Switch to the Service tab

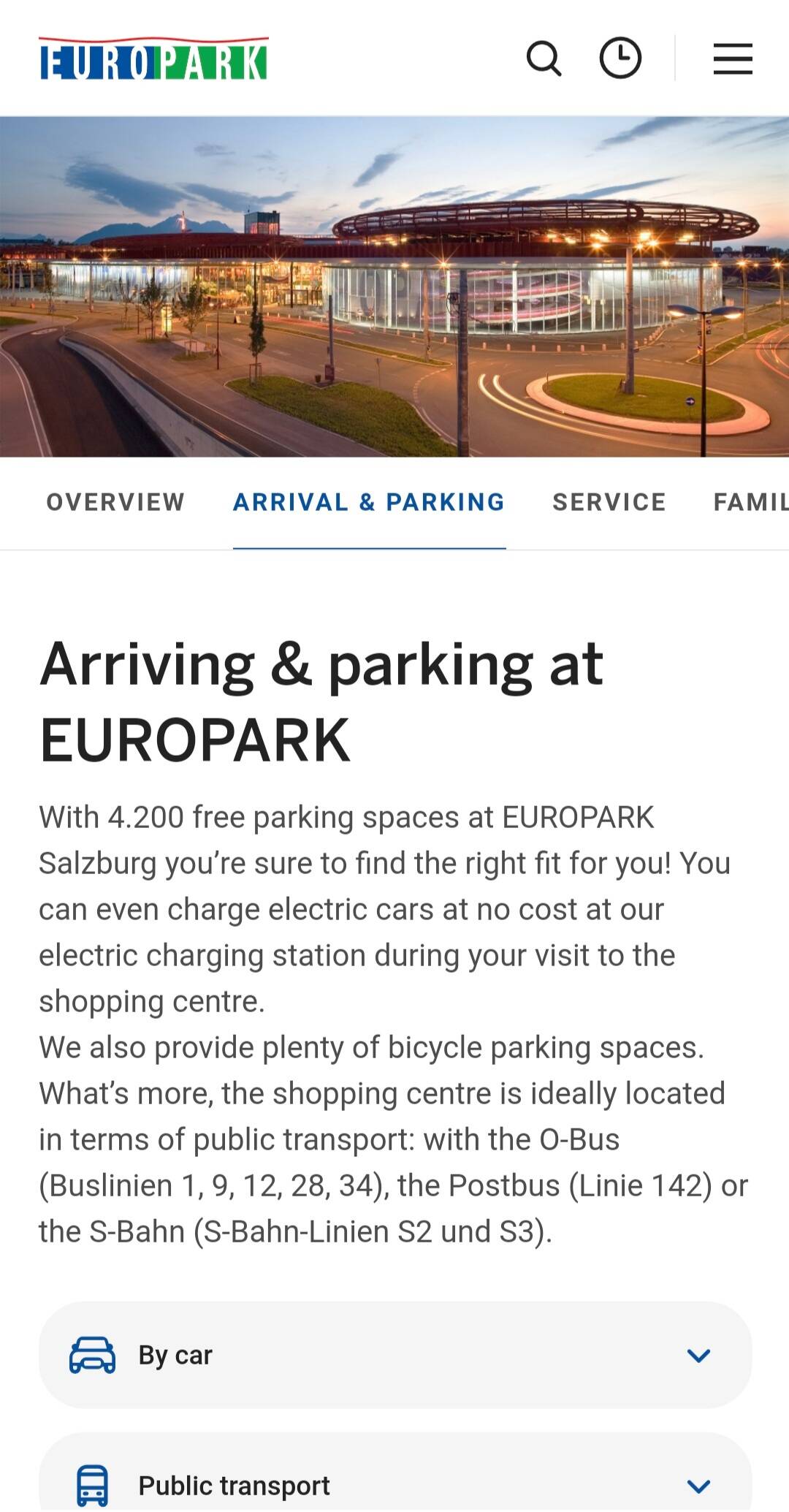(609, 502)
